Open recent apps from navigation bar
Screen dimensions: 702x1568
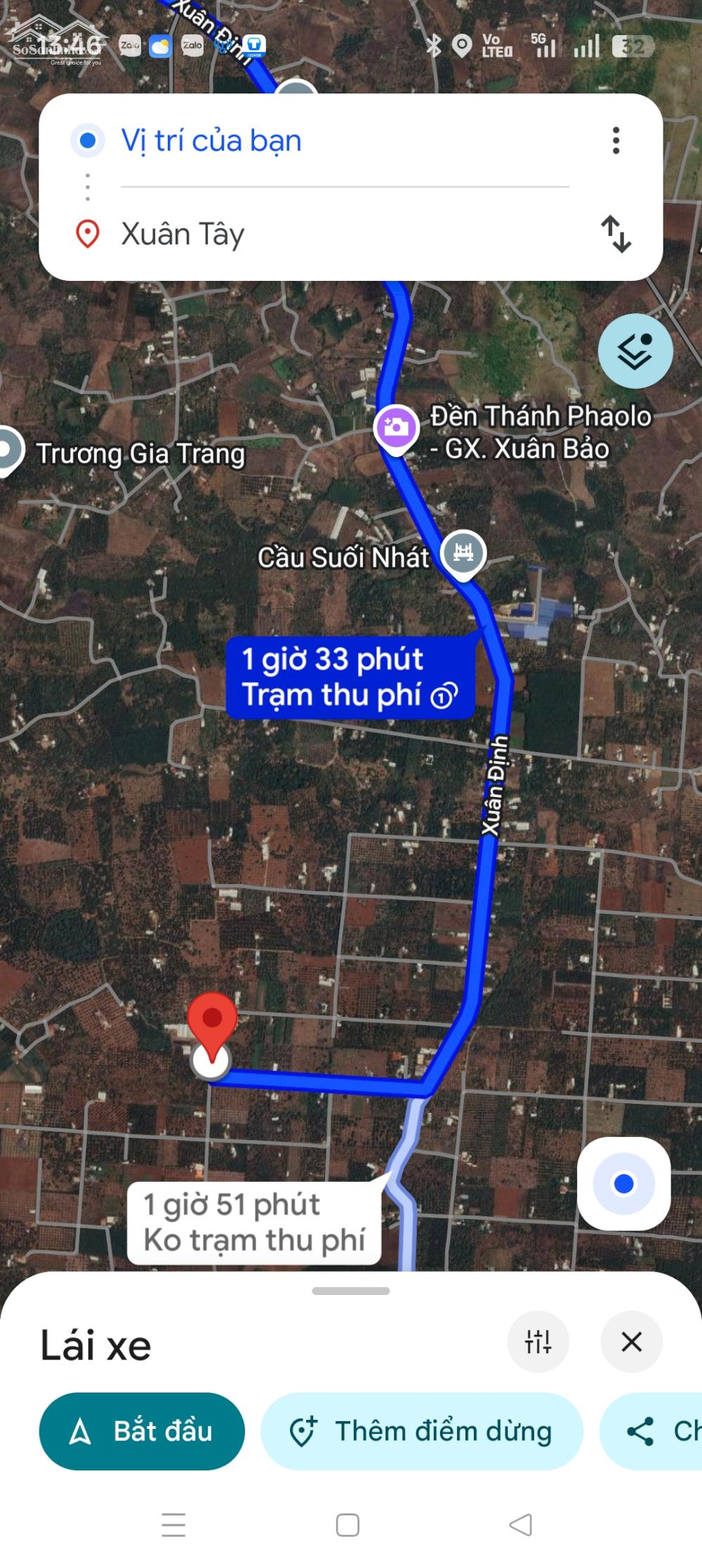click(x=173, y=1524)
